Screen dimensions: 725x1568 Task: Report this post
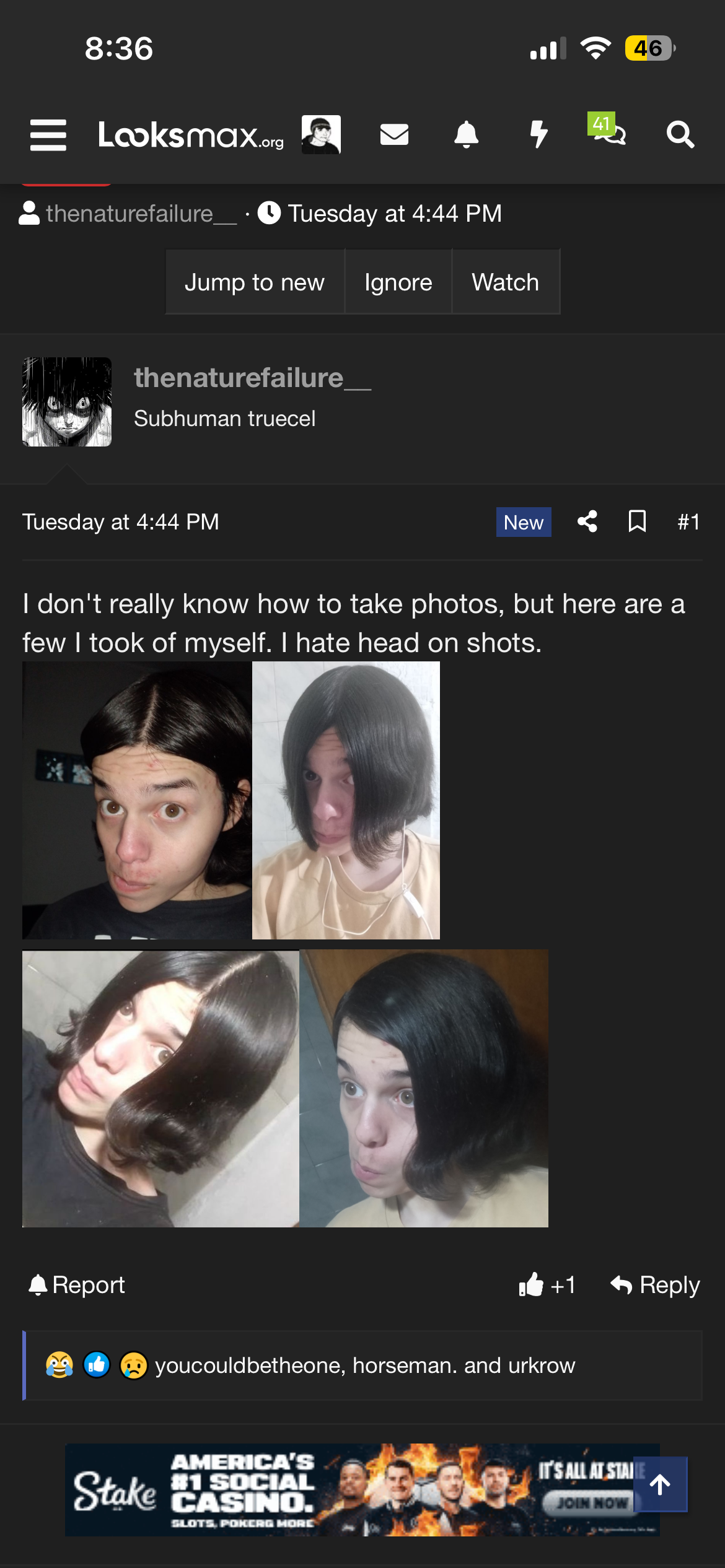point(77,1285)
